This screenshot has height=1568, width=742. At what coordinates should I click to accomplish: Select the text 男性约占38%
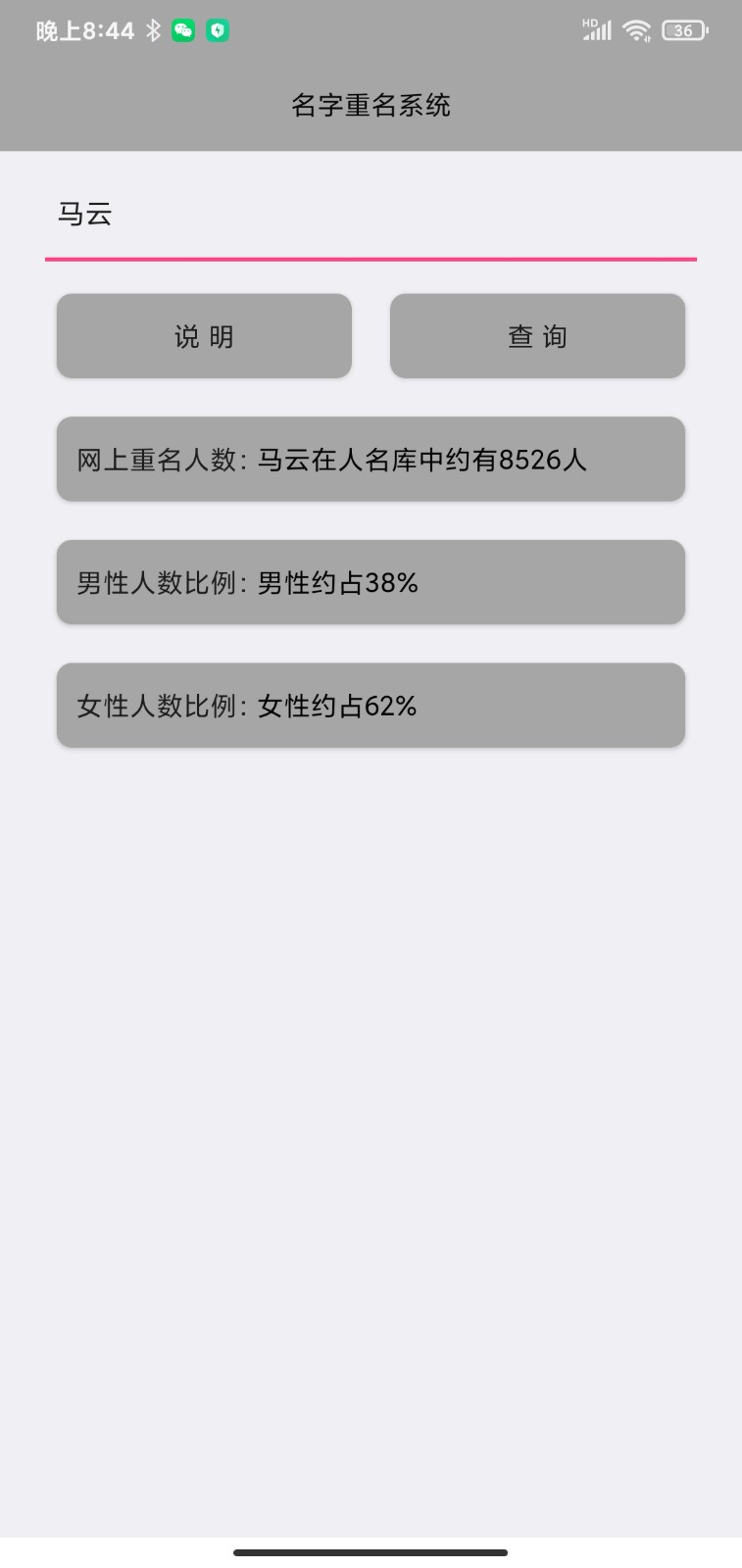338,582
